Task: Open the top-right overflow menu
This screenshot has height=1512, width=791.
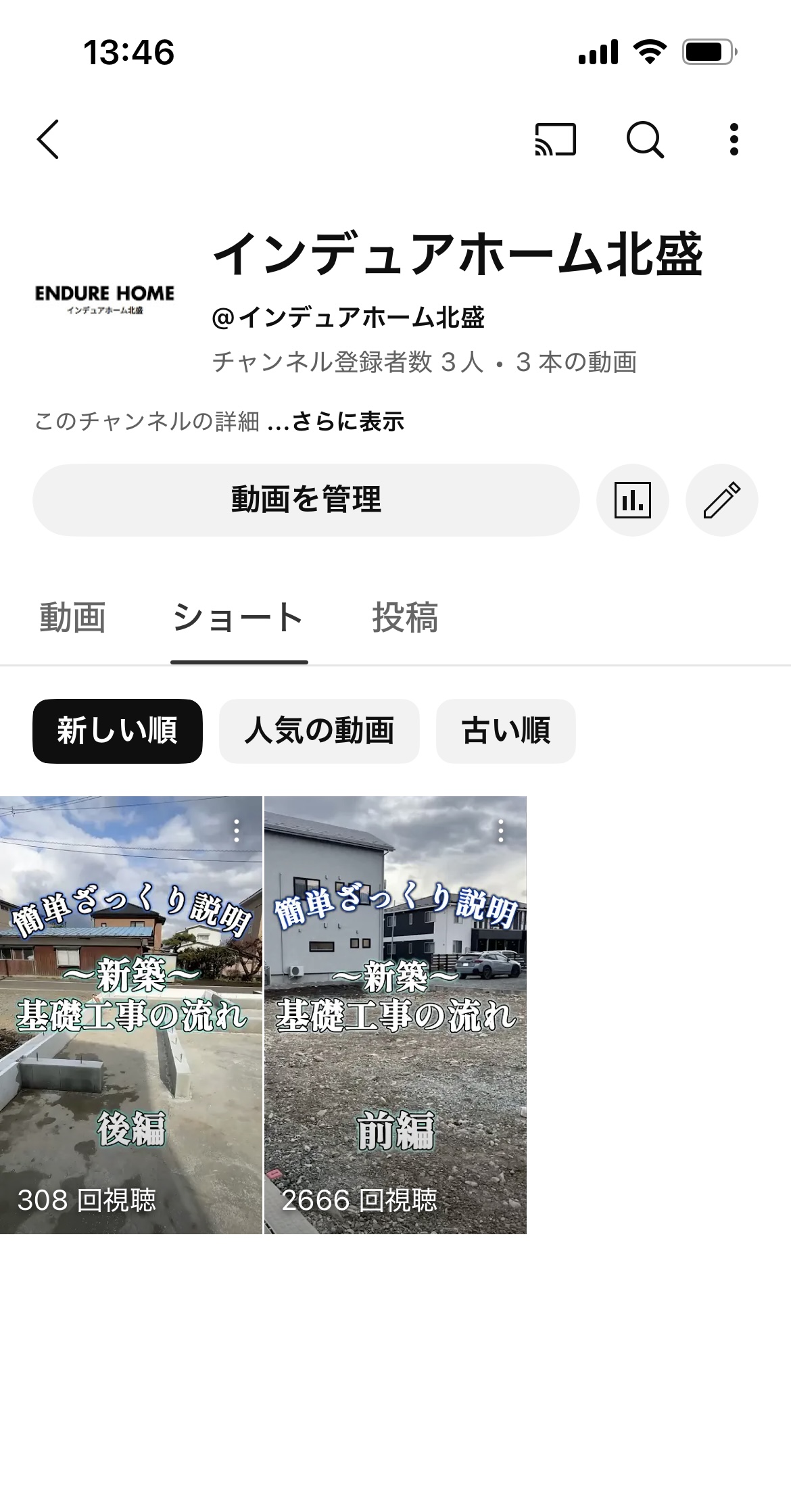Action: click(734, 139)
